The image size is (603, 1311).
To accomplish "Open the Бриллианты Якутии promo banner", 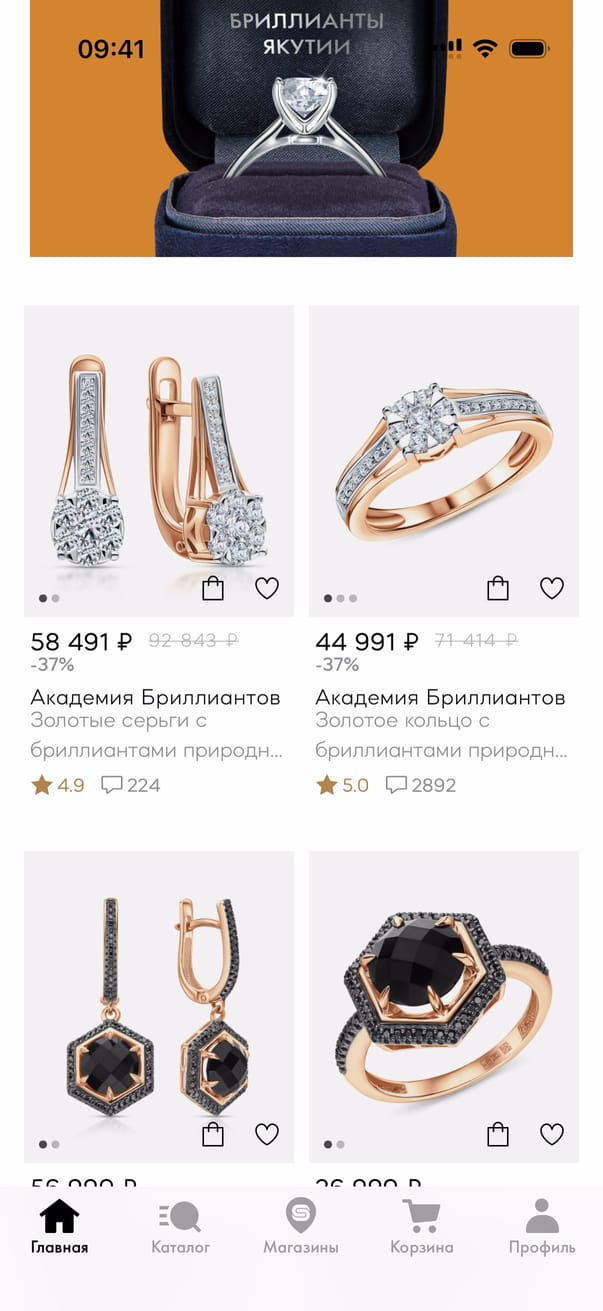I will pyautogui.click(x=301, y=150).
